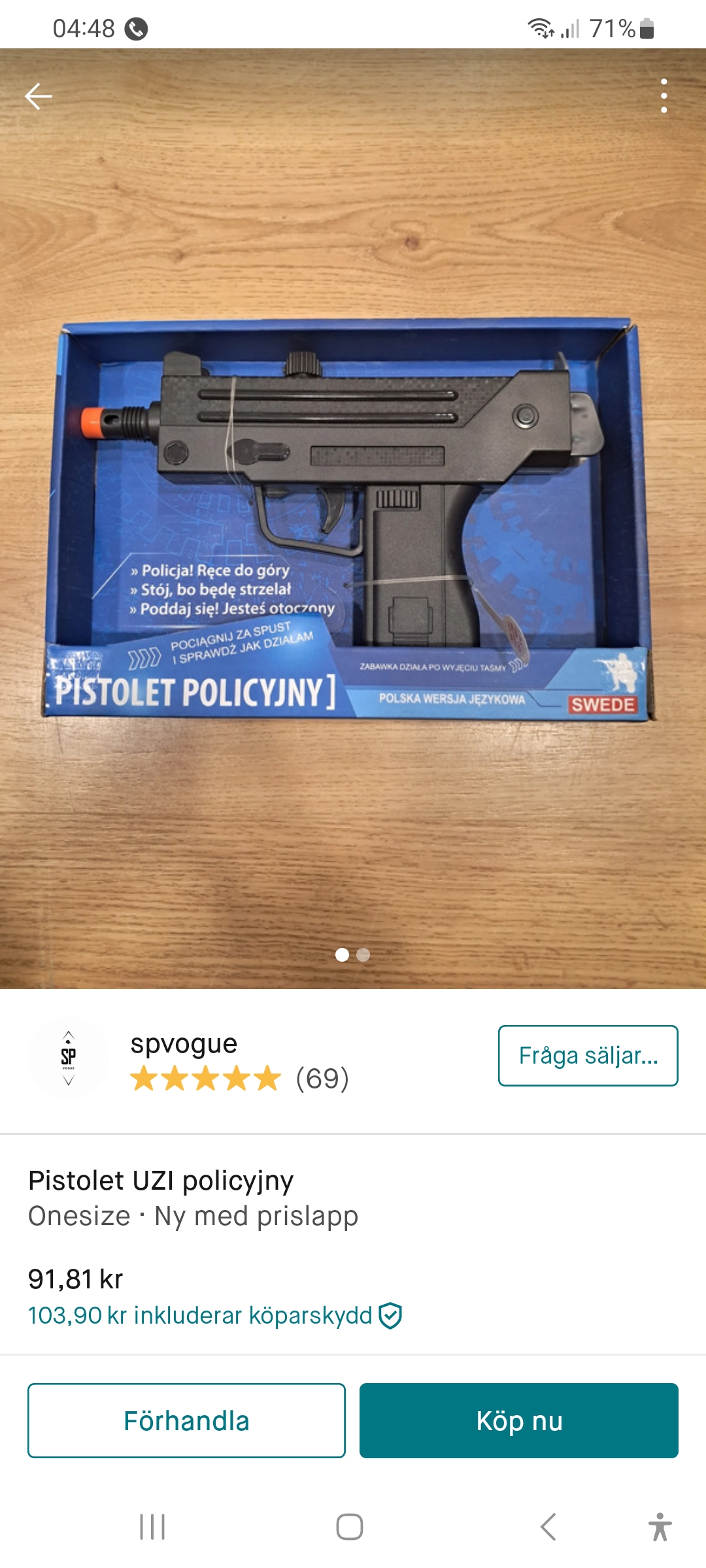Go back using the top-left arrow
The image size is (706, 1568).
pos(39,96)
